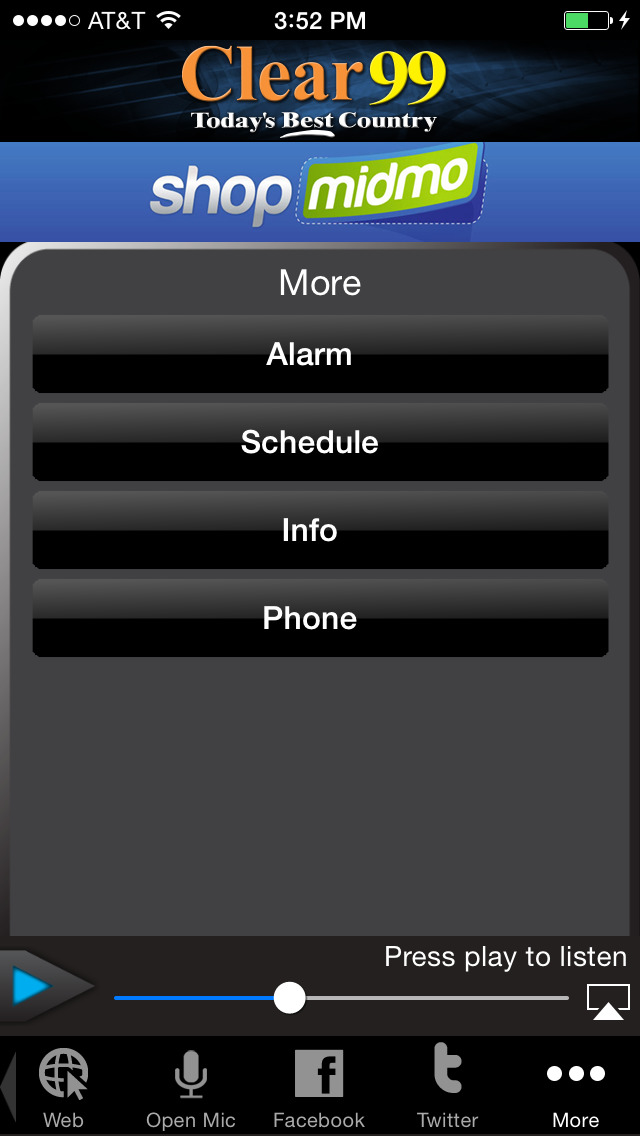Screen dimensions: 640x1136
Task: Open the AirPlay output icon
Action: (608, 1003)
